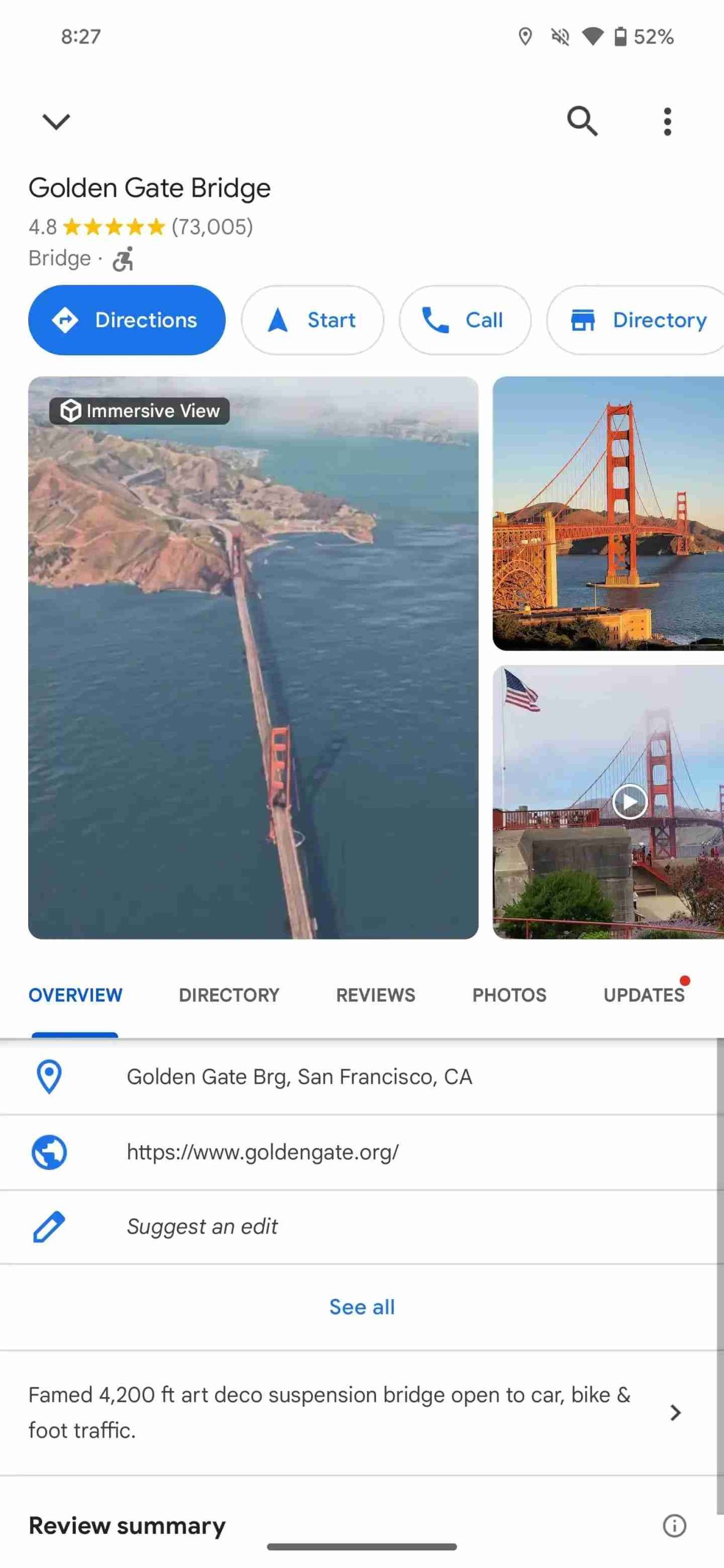Get directions to Golden Gate Bridge

[127, 320]
